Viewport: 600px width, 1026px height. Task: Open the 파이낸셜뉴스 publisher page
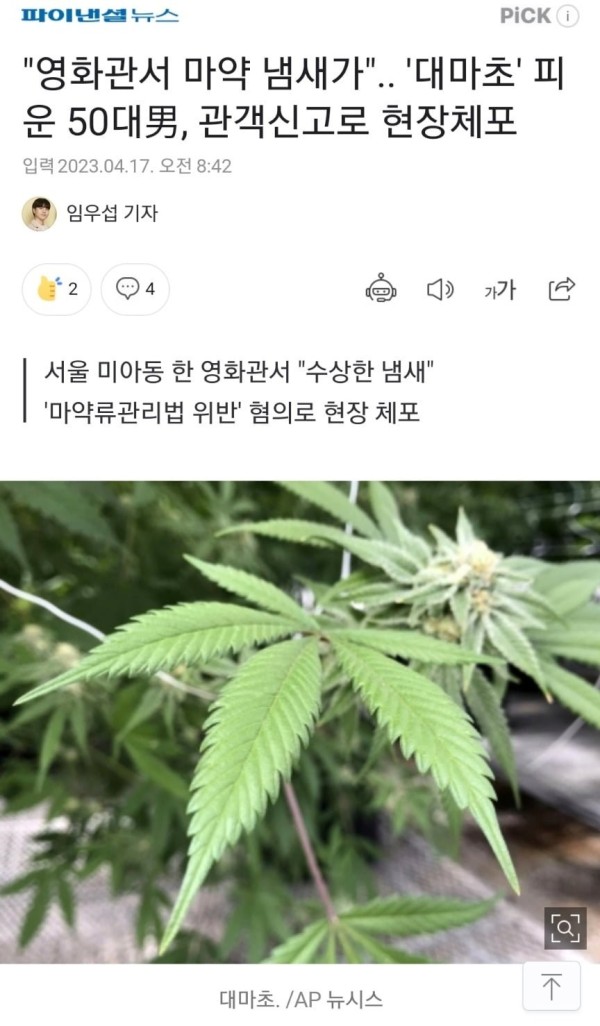100,16
